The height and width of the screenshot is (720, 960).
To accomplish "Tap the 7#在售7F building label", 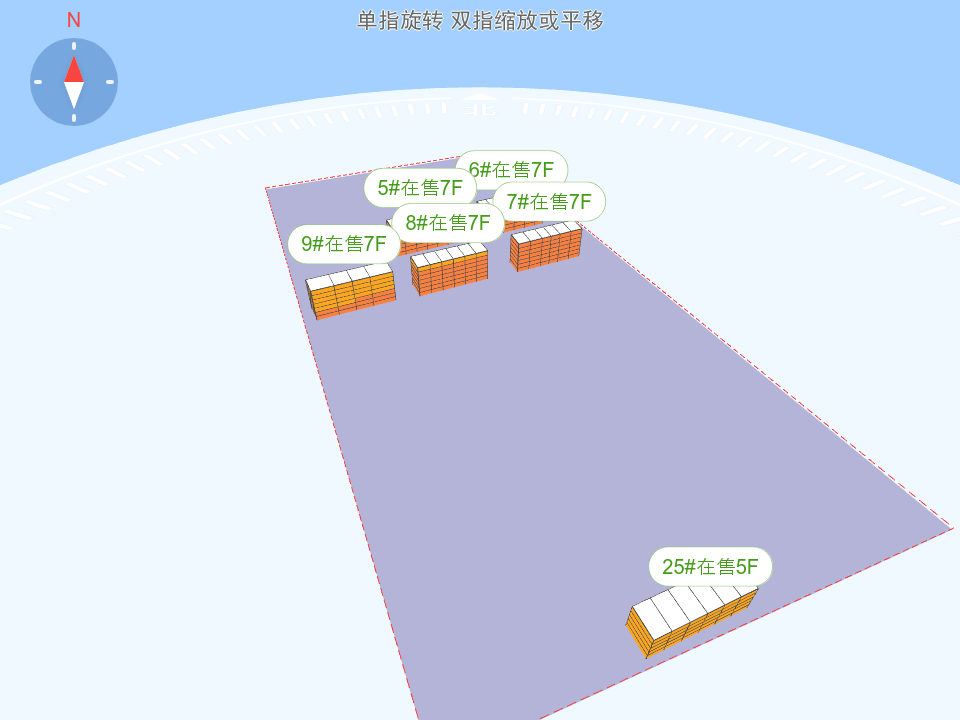I will coord(549,201).
